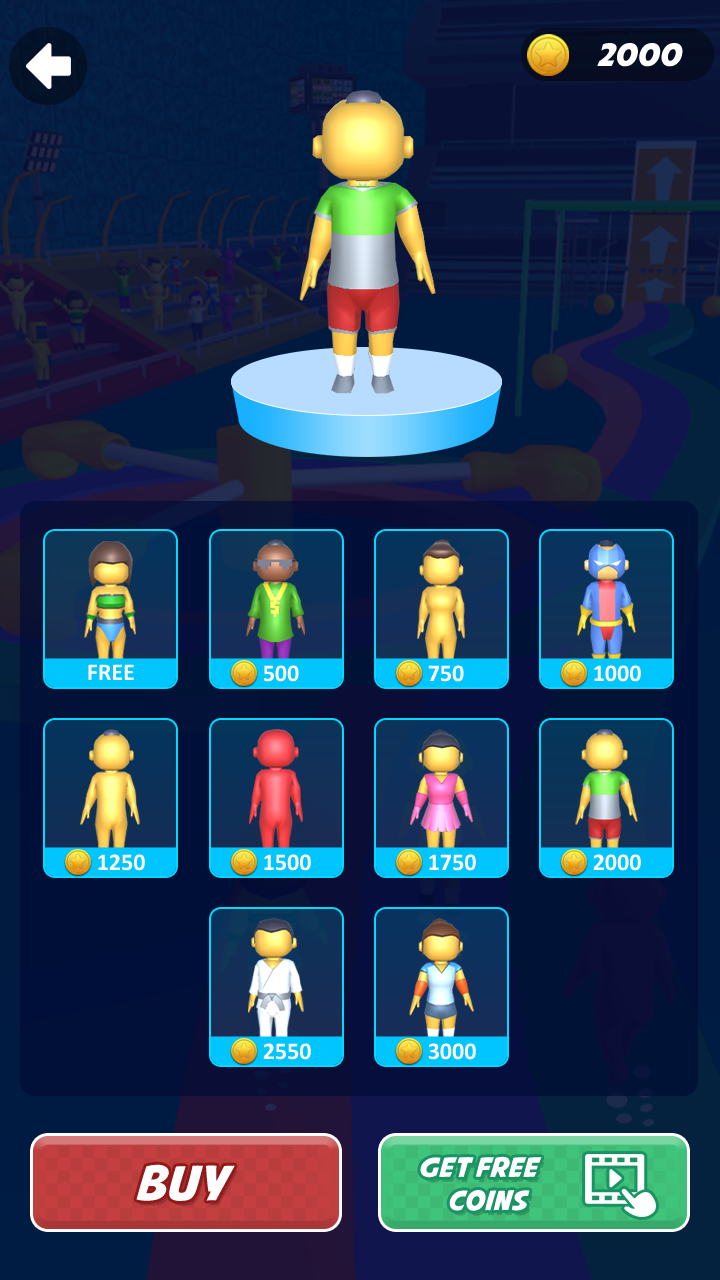Pick the 2000 coin character skin
Image resolution: width=720 pixels, height=1280 pixels.
pos(606,797)
